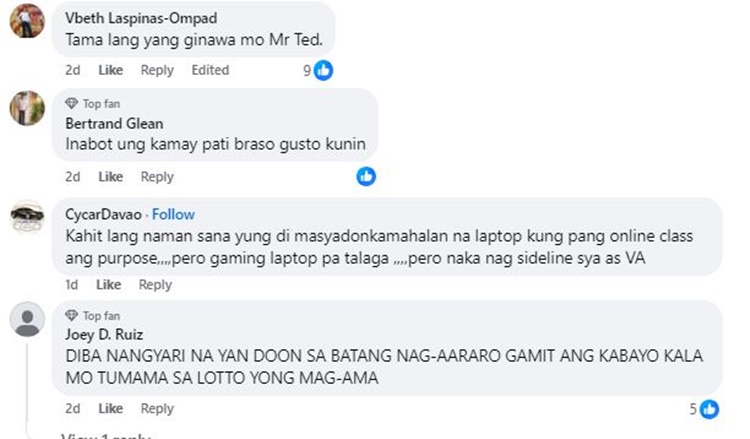Screen dimensions: 750x439
Task: Open Joey D. Ruiz's profile name
Action: [x=104, y=335]
